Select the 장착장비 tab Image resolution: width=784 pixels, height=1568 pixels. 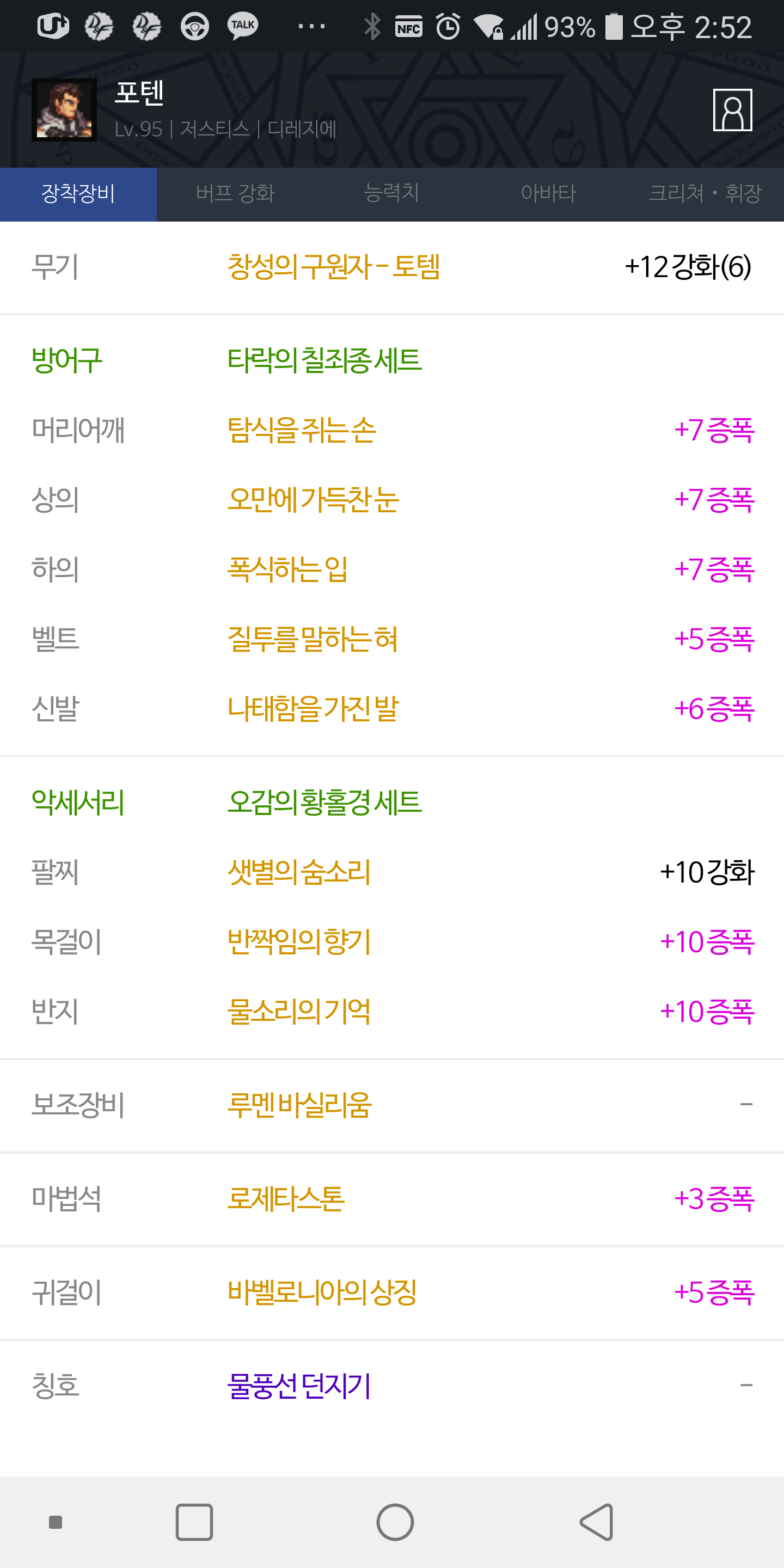point(78,194)
